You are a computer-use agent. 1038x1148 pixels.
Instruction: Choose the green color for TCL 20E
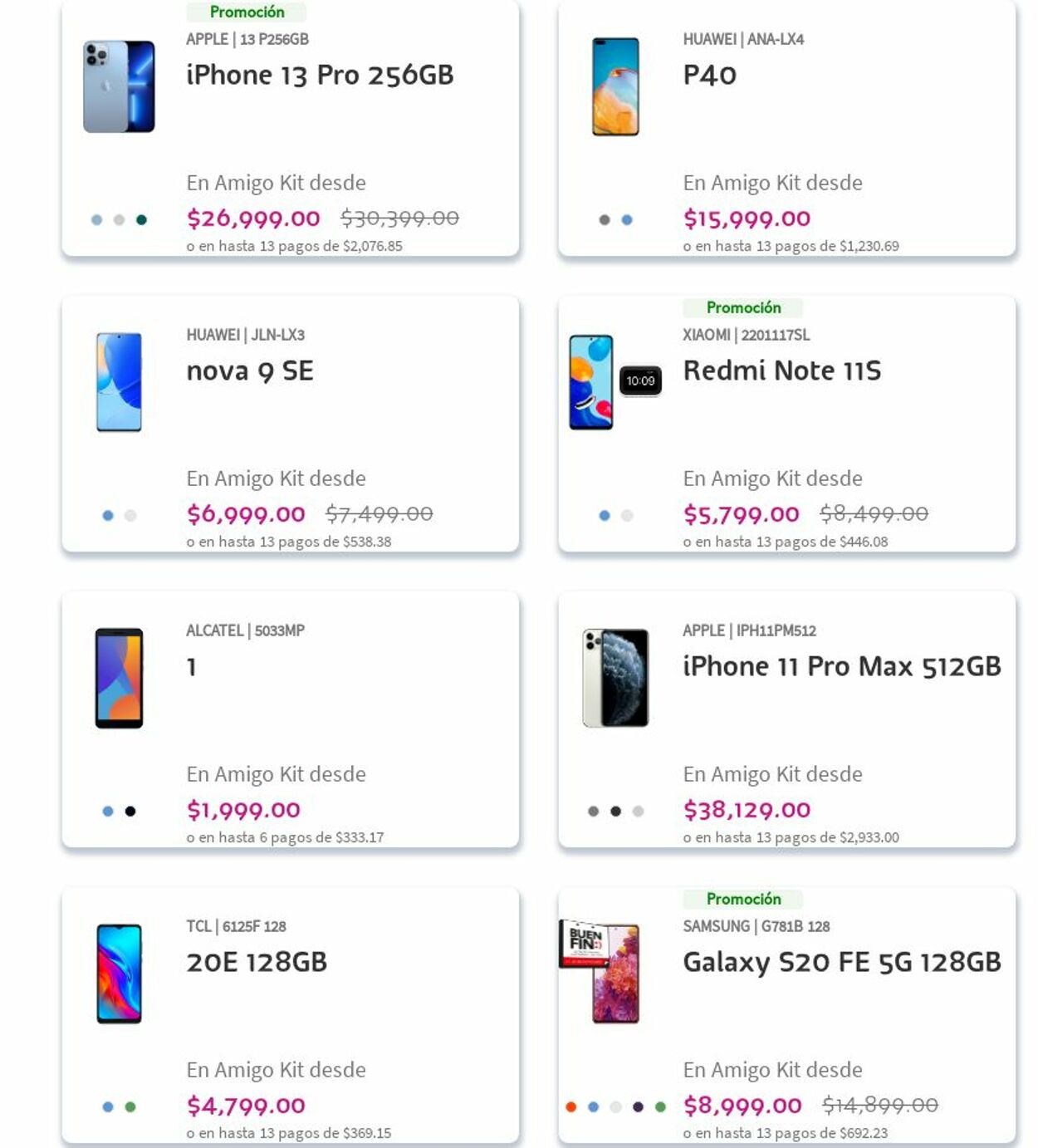point(130,1107)
